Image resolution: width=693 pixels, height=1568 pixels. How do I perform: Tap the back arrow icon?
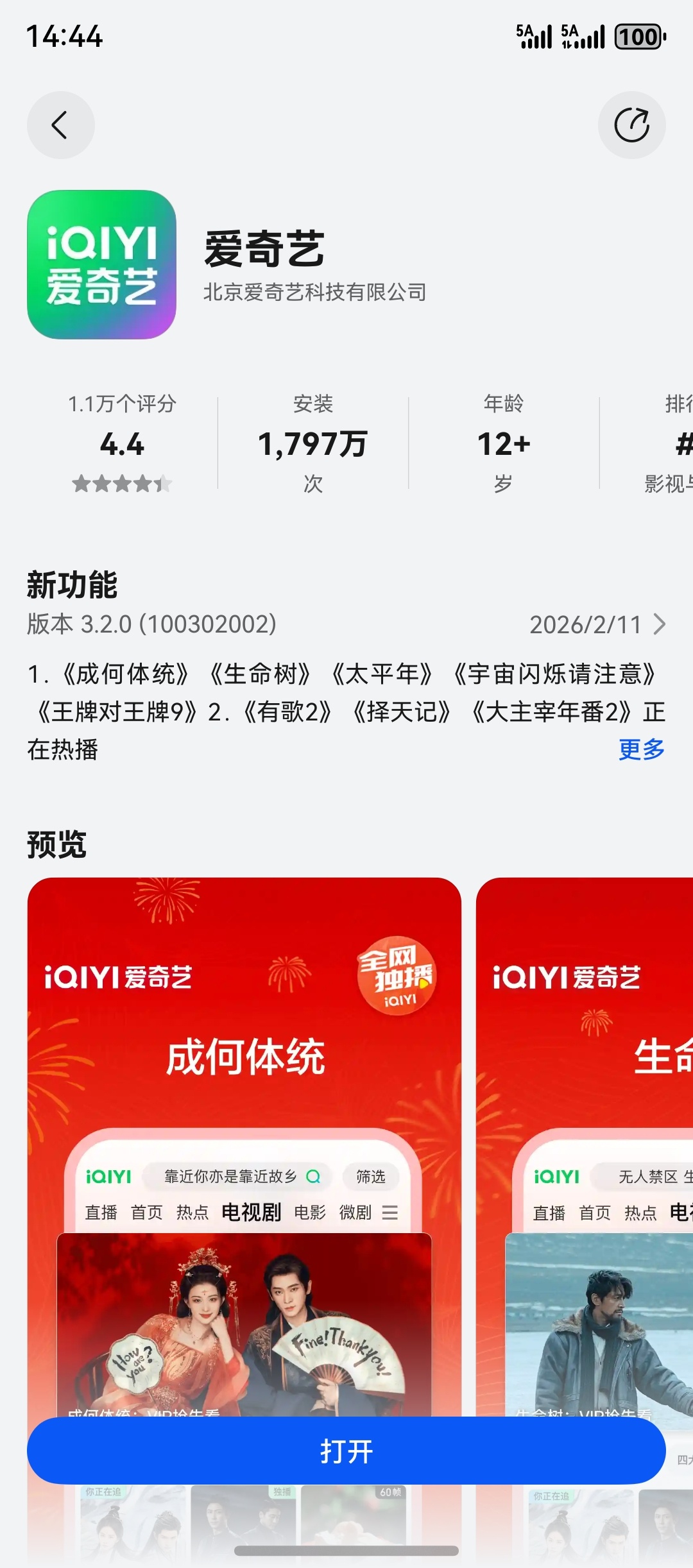coord(60,125)
